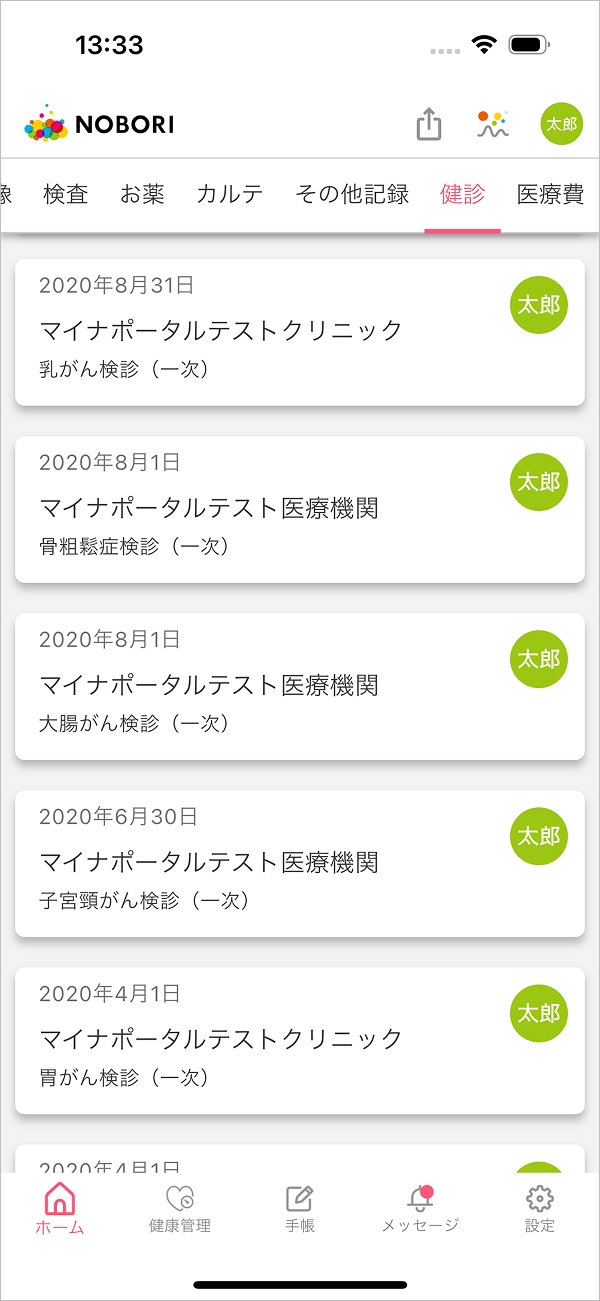Image resolution: width=600 pixels, height=1301 pixels.
Task: Open the カルテ tab
Action: tap(230, 195)
